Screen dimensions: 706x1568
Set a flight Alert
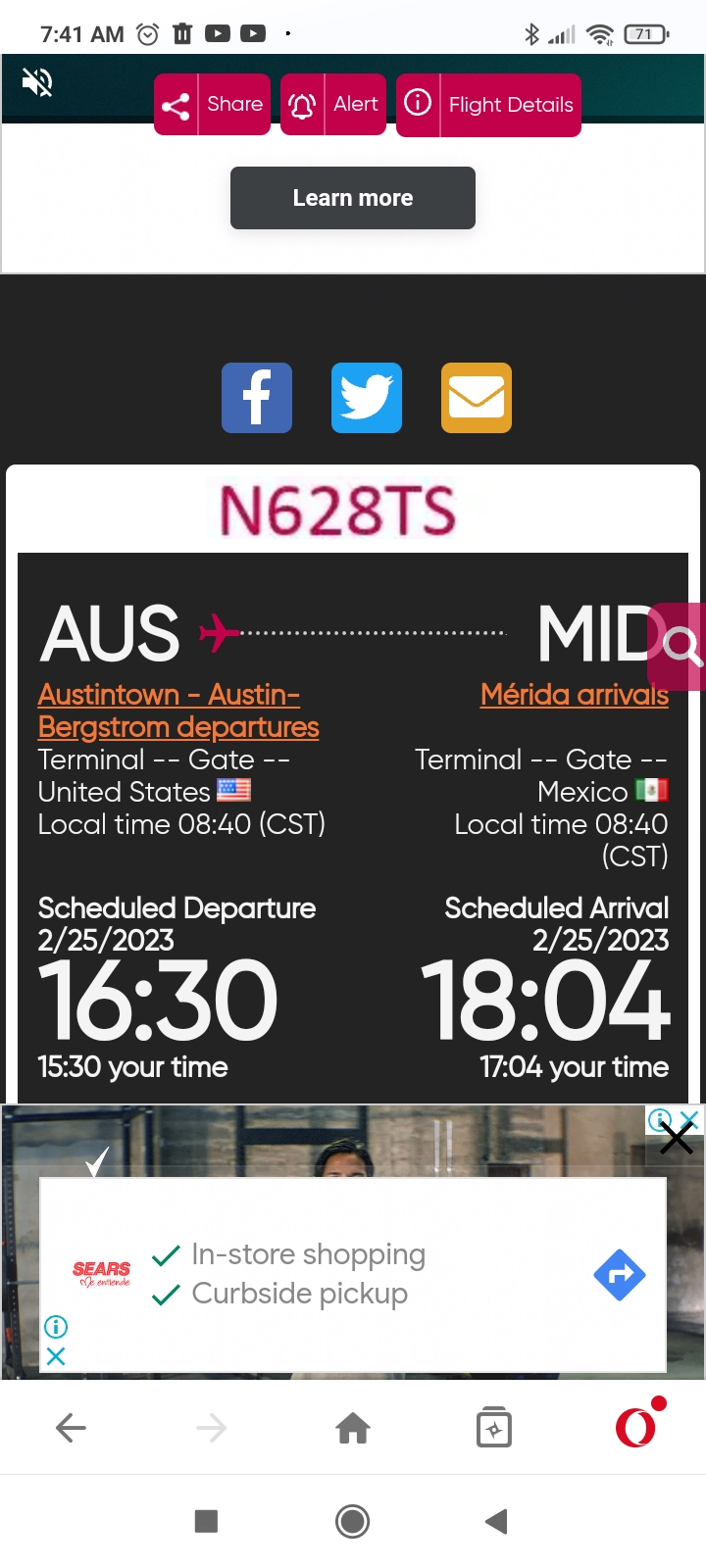tap(333, 104)
